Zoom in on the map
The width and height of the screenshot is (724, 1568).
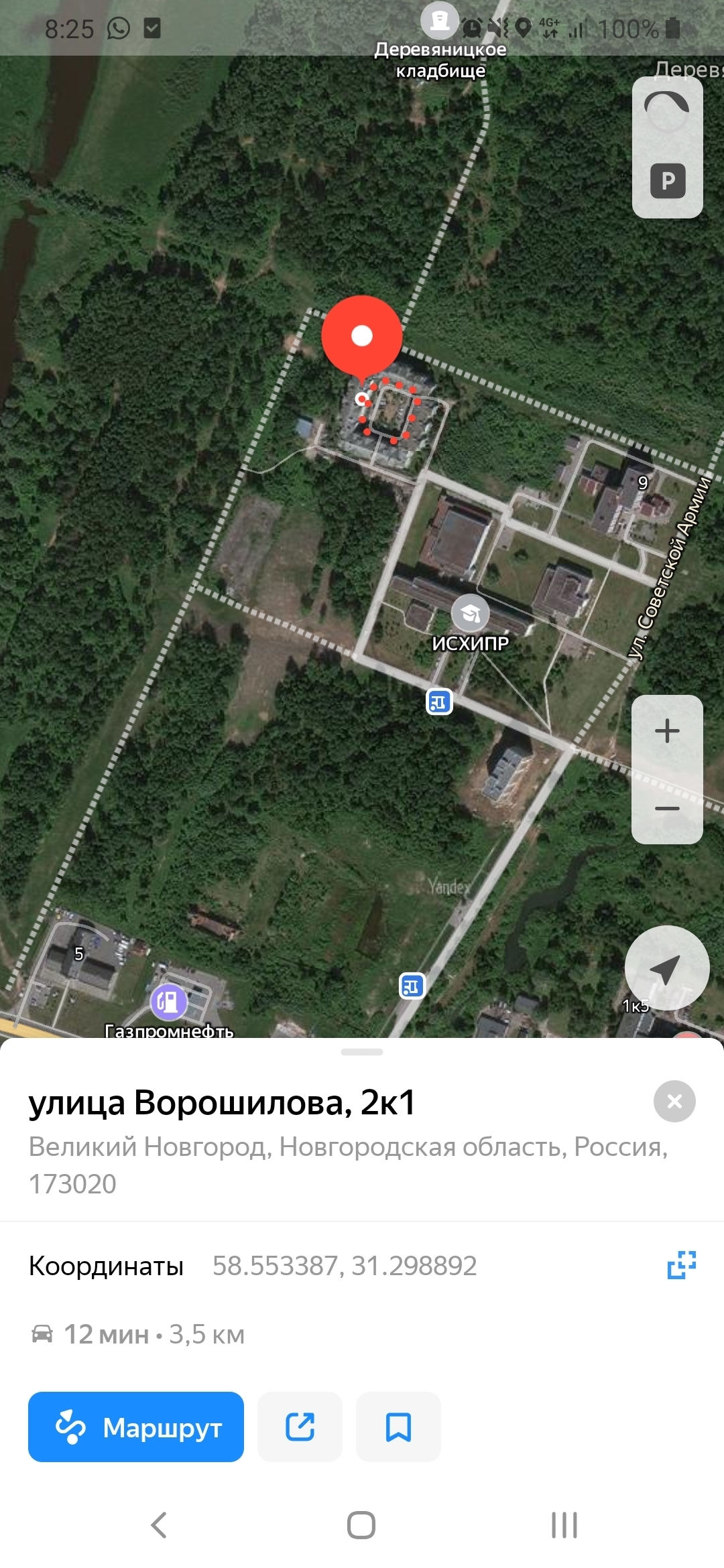click(667, 731)
